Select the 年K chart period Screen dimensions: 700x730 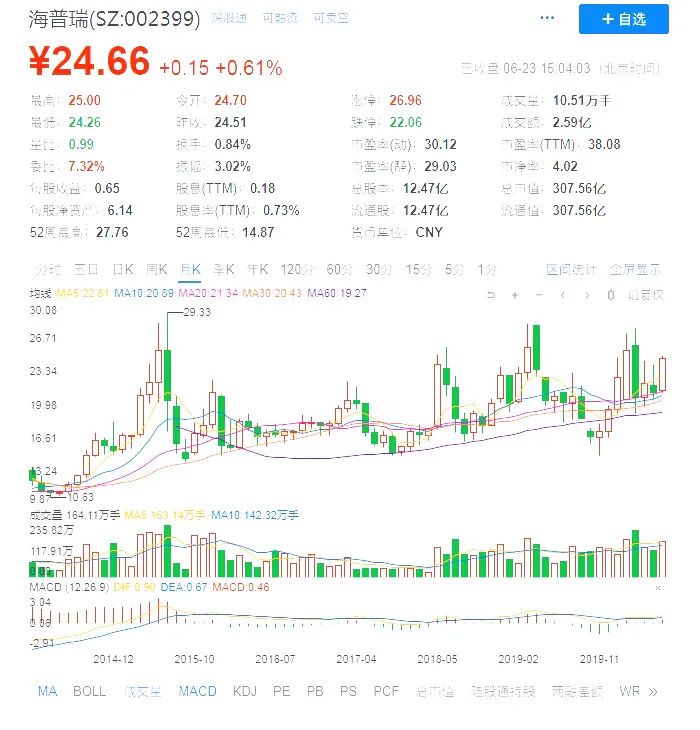point(257,269)
